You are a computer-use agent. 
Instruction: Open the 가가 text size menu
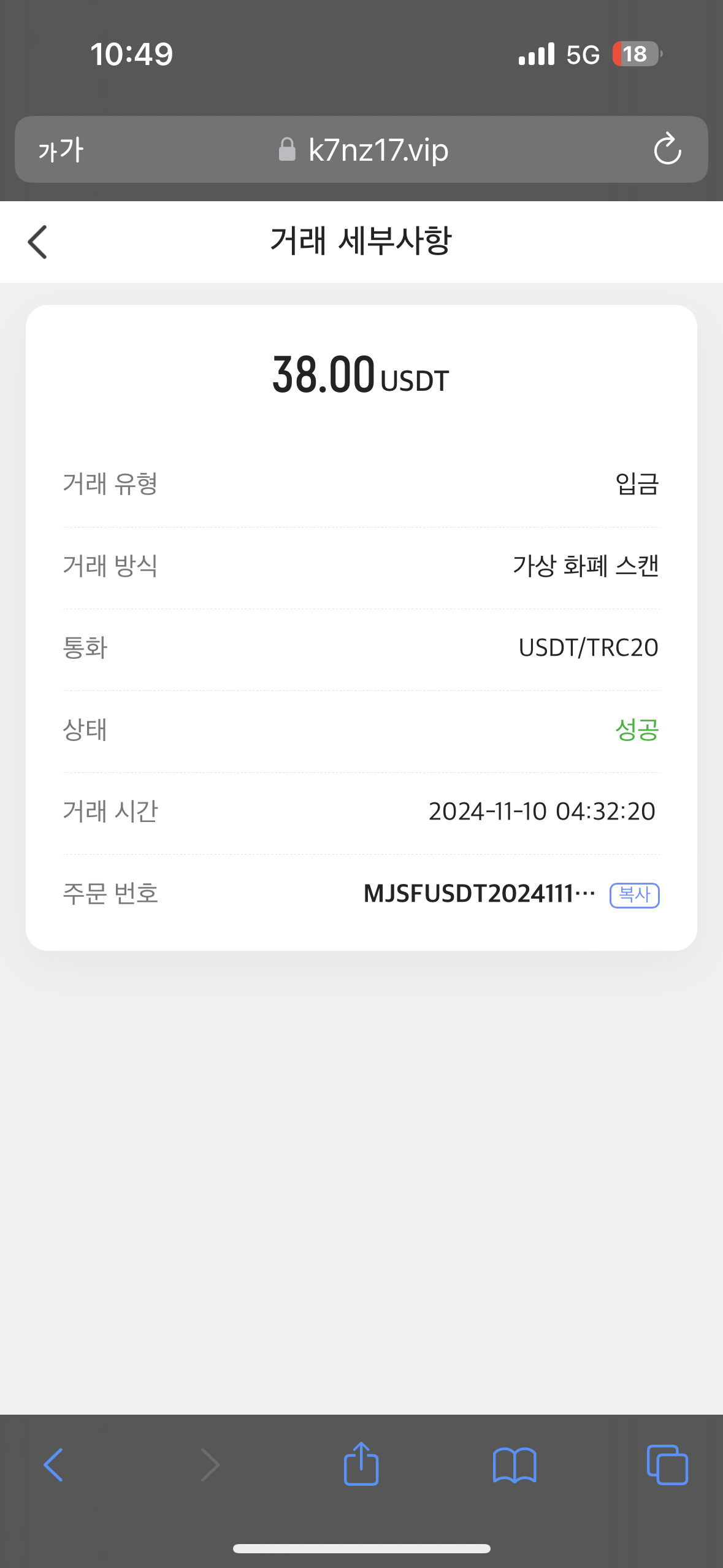[x=61, y=150]
